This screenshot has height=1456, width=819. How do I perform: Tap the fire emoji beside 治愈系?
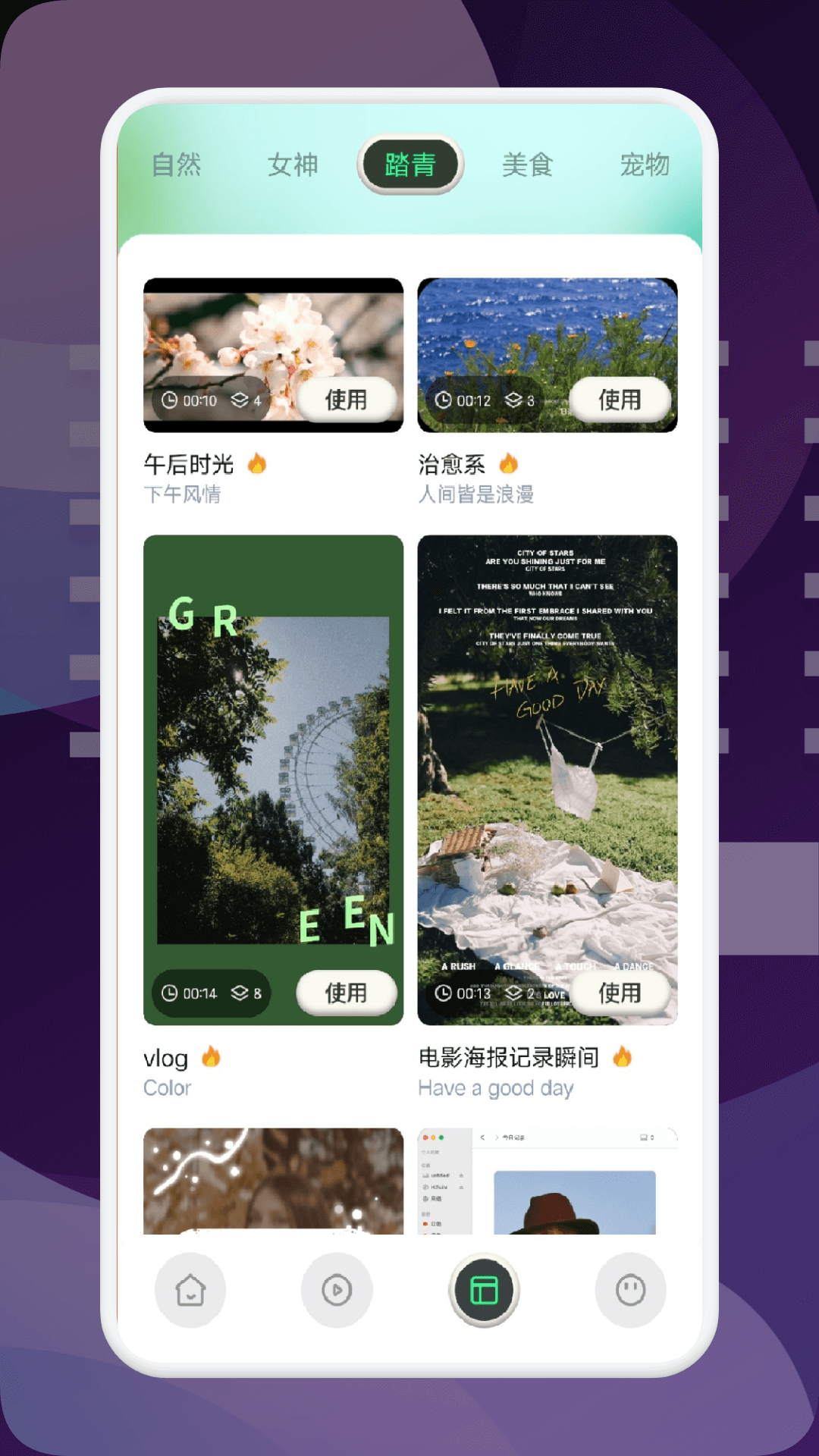[508, 464]
